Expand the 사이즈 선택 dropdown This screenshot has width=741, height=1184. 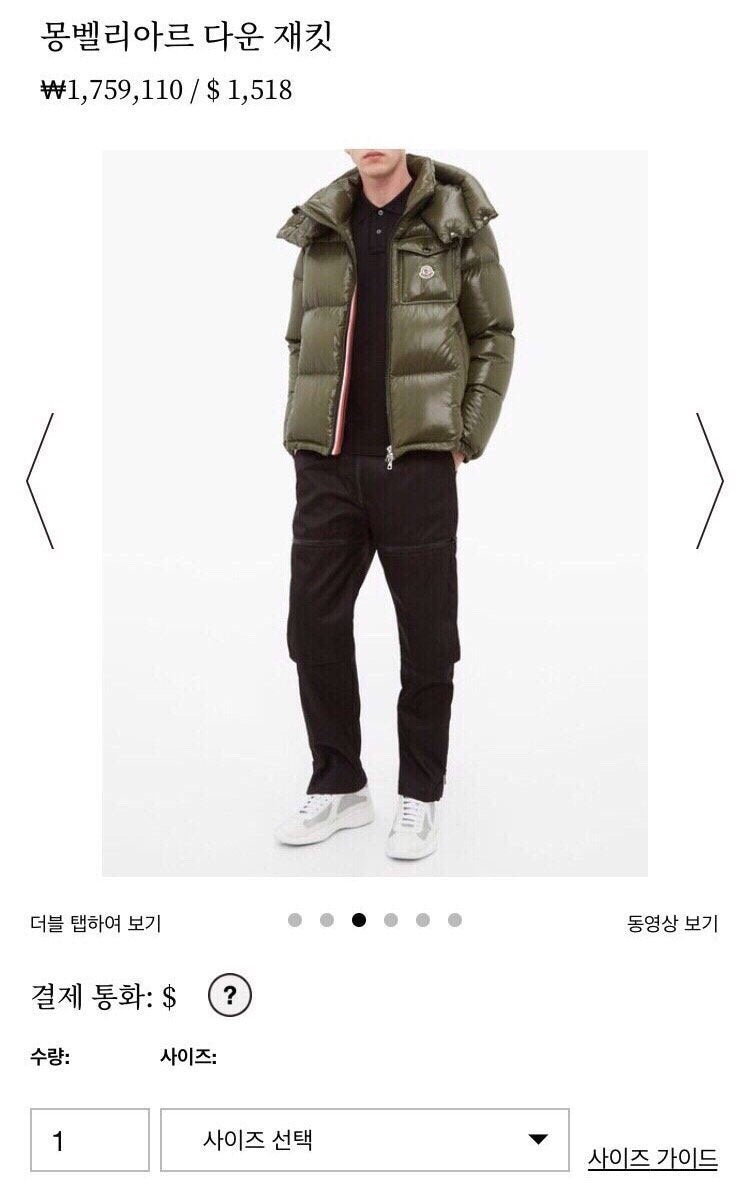tap(364, 1140)
